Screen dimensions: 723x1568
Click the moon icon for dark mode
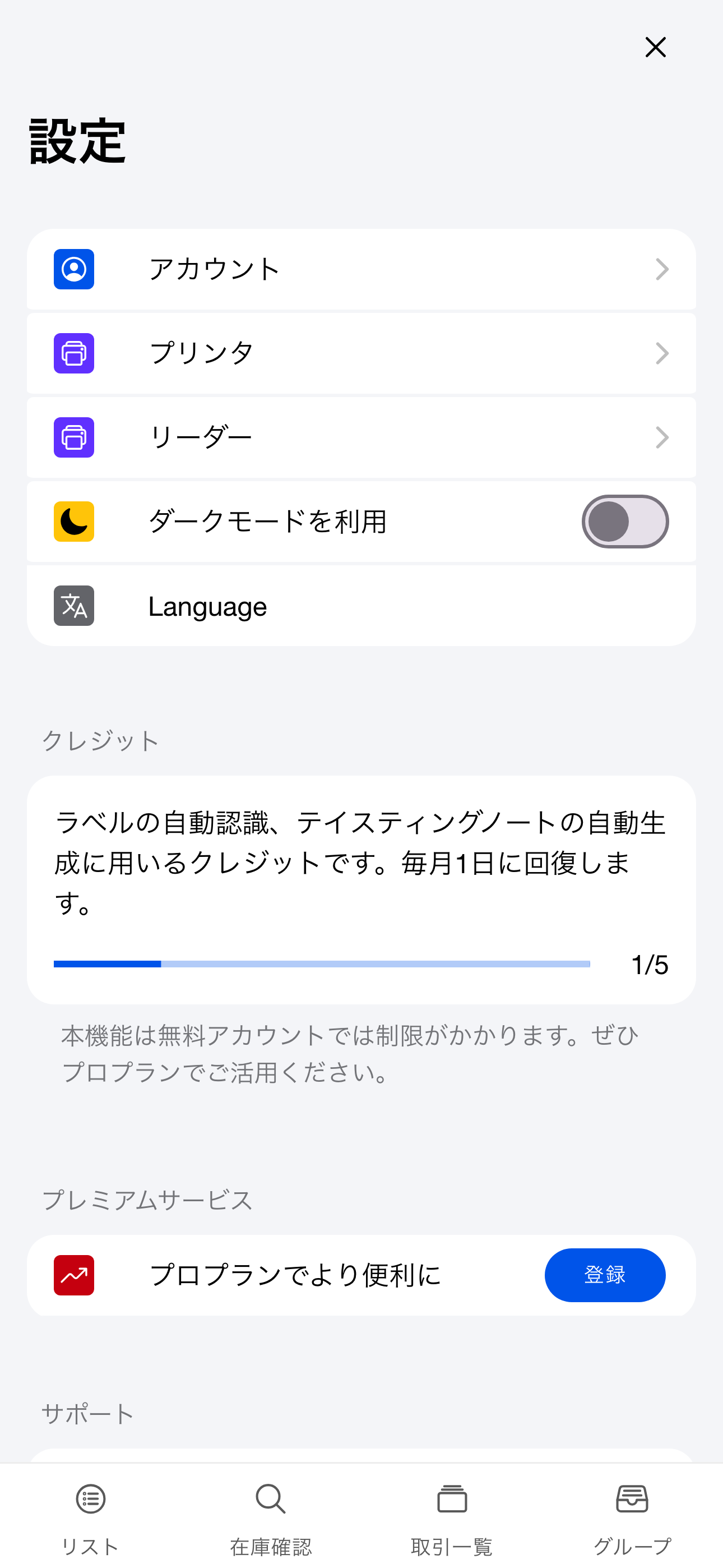click(x=73, y=521)
